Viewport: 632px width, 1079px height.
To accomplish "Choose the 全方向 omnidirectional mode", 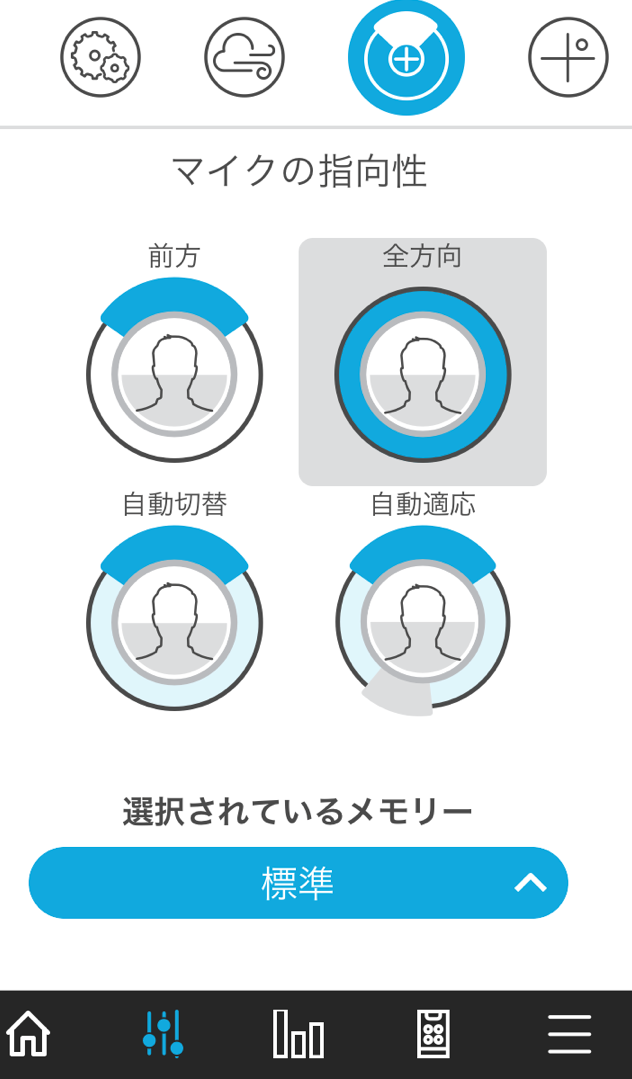I will click(423, 362).
